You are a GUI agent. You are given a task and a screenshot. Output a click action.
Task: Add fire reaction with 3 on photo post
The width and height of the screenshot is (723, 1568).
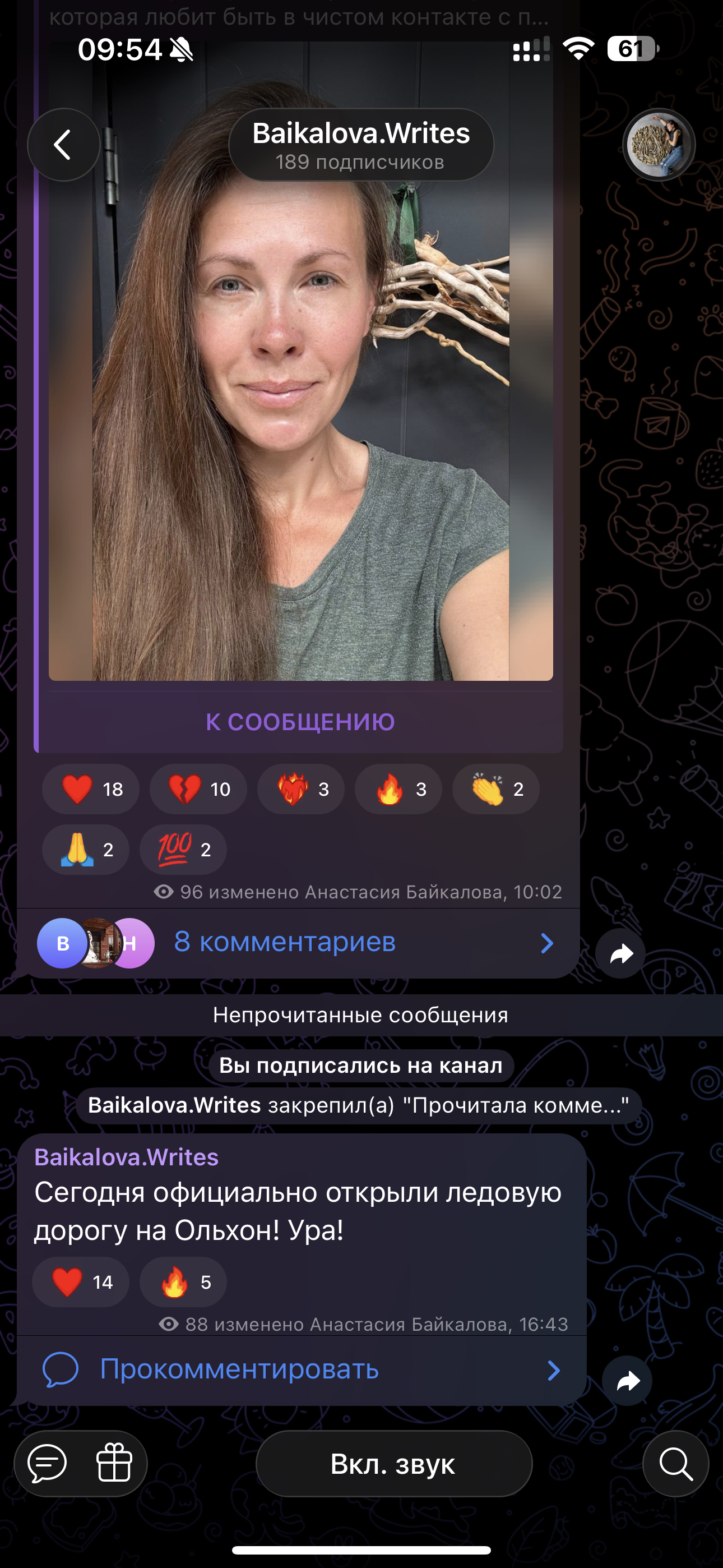point(398,790)
